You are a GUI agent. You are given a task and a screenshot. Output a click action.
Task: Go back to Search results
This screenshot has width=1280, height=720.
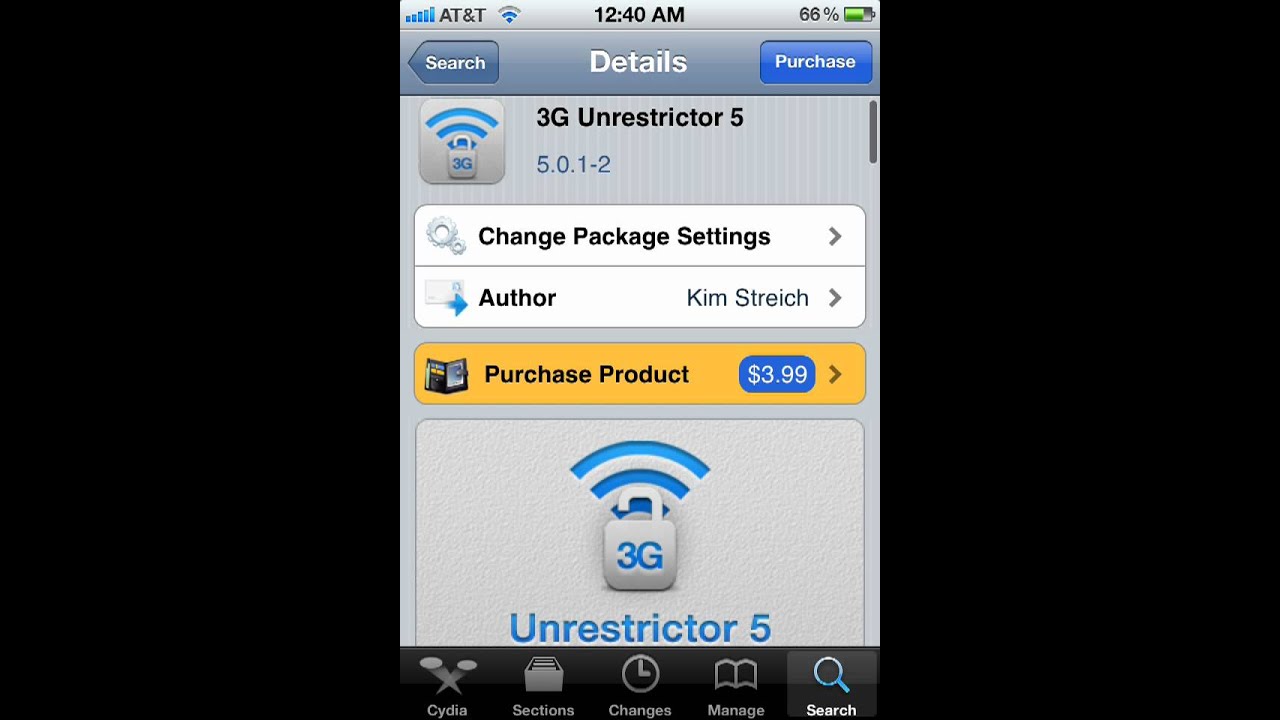click(x=454, y=62)
